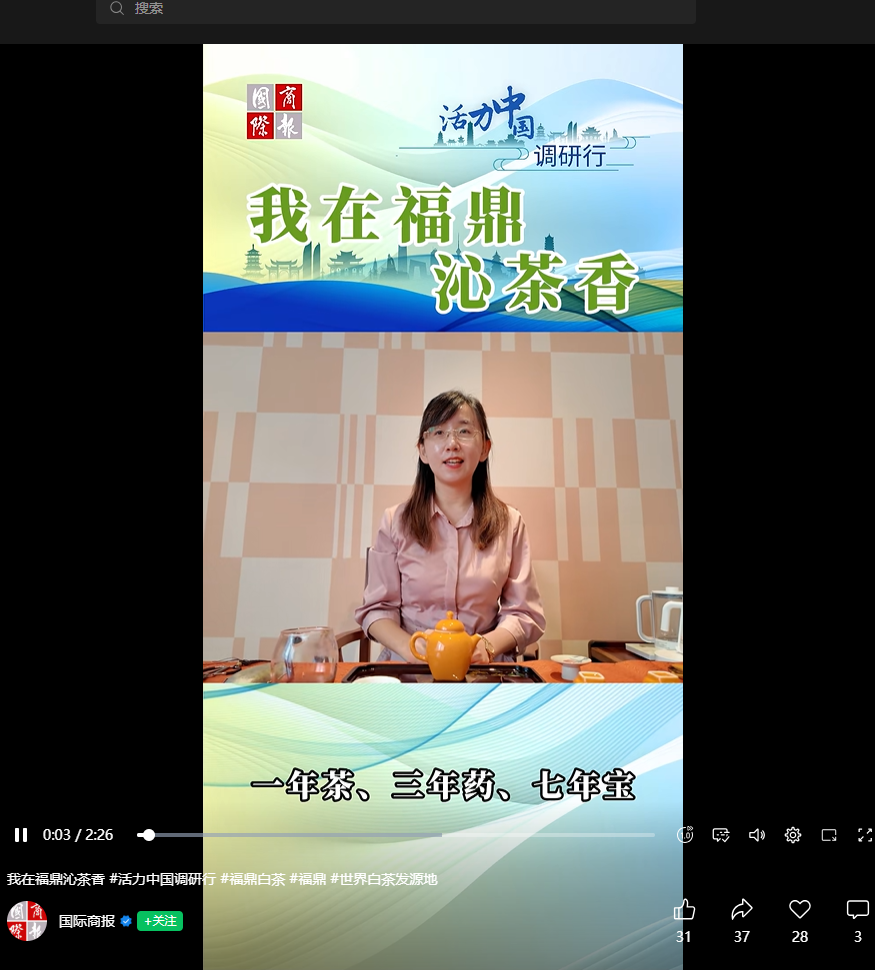Viewport: 875px width, 970px height.
Task: Share the video using the arrow icon
Action: pos(742,909)
